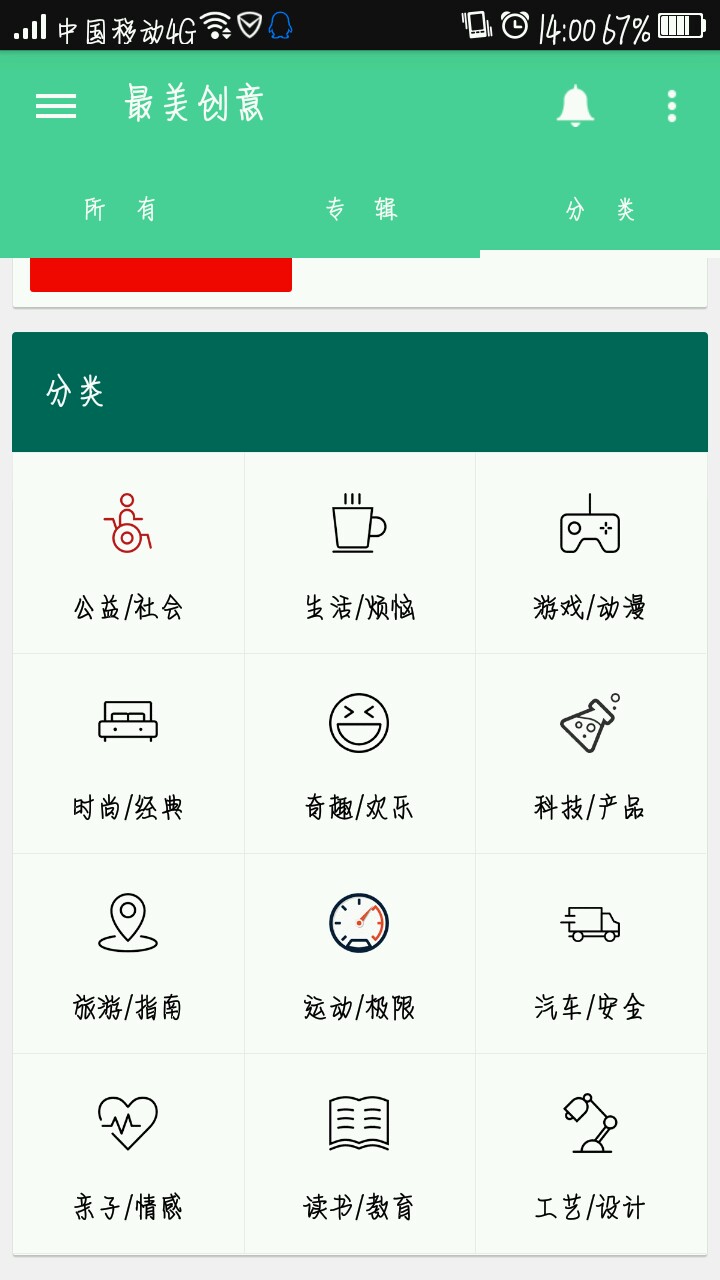Open the 时尚/经典 category

point(128,753)
